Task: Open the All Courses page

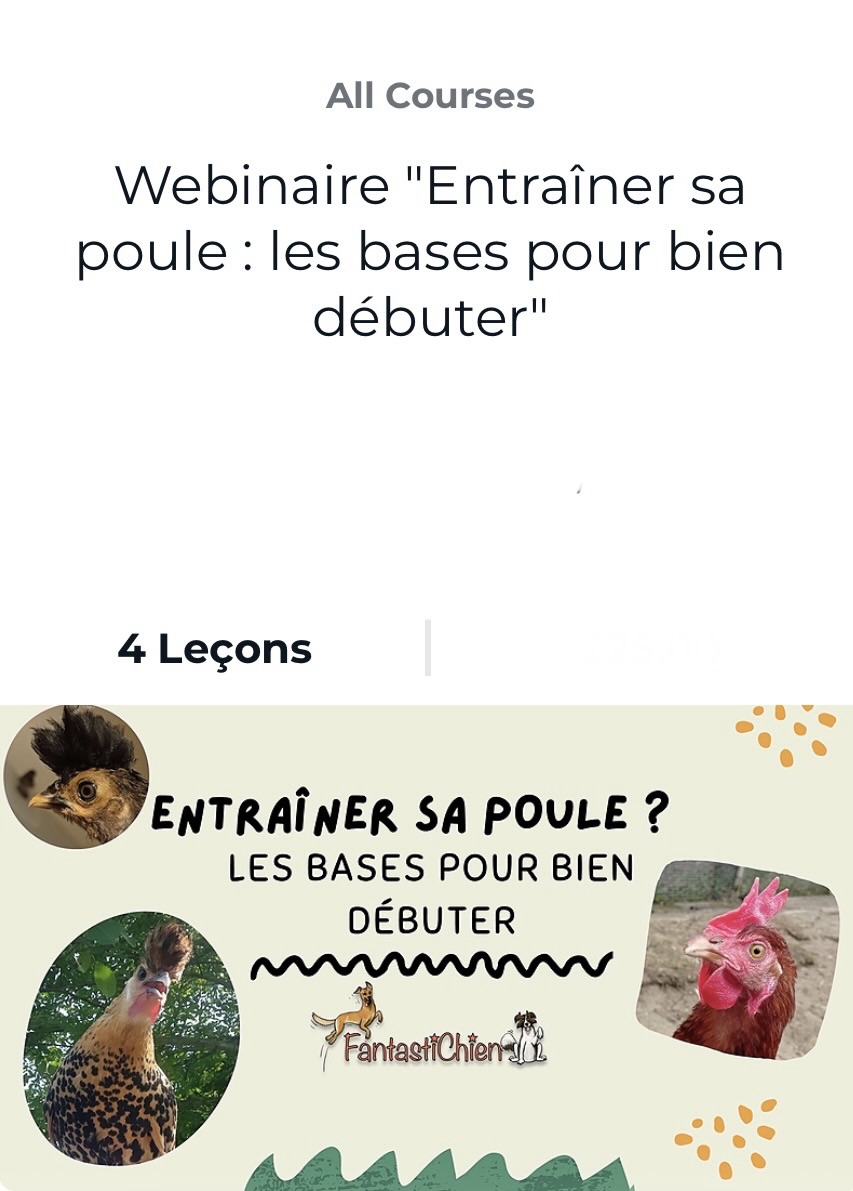Action: 430,96
